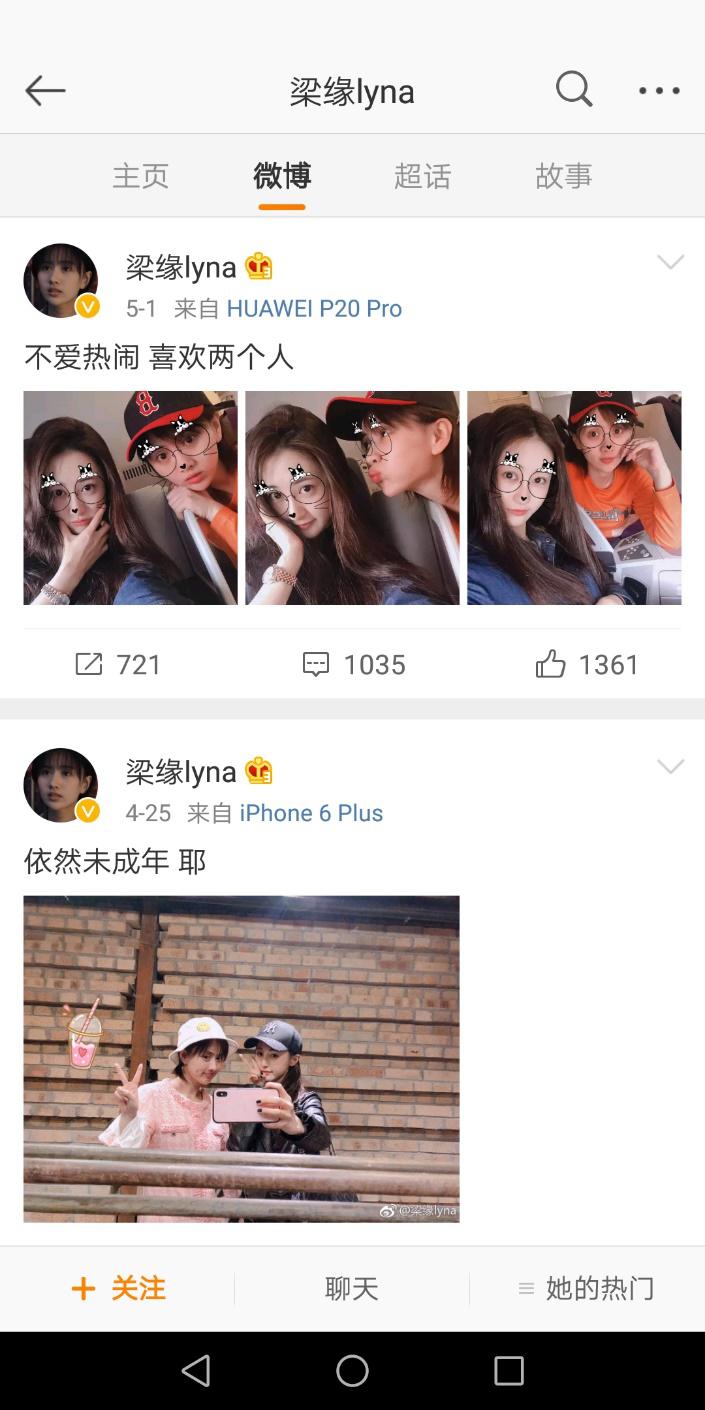Screen dimensions: 705x1410
Task: Repost the 5-1 post with 721 shares
Action: 118,665
